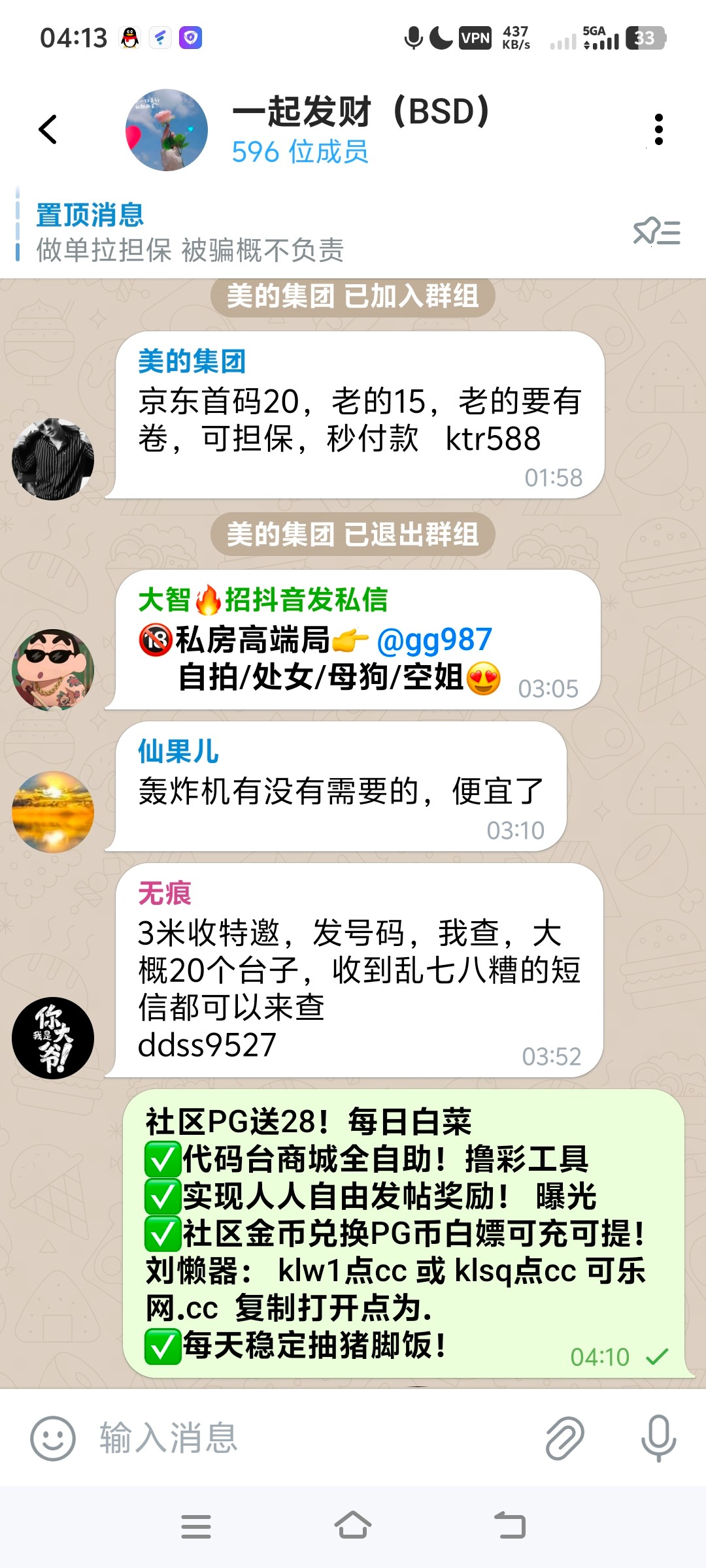Open 无痕's black avatar profile
This screenshot has height=1568, width=706.
pos(53,1037)
